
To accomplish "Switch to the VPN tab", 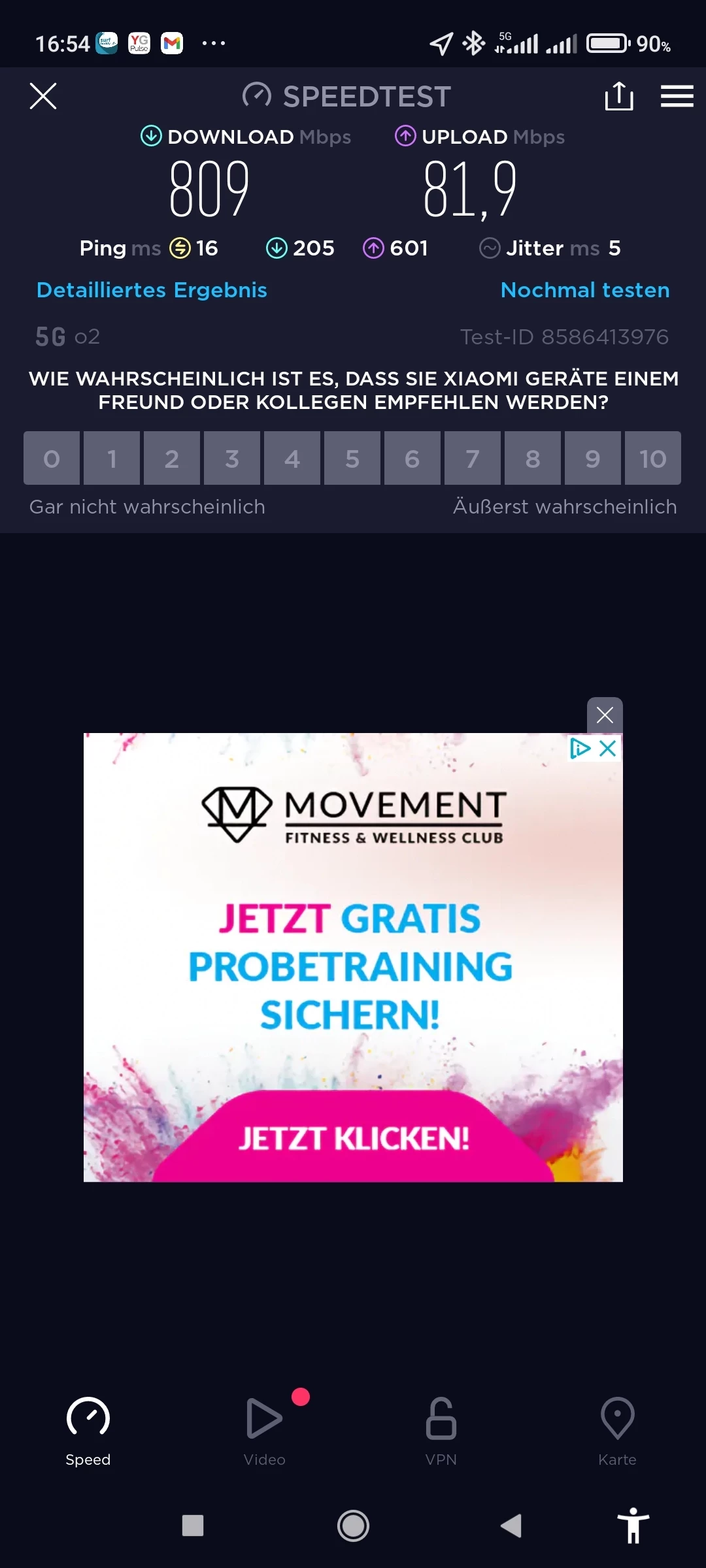I will [x=441, y=1431].
